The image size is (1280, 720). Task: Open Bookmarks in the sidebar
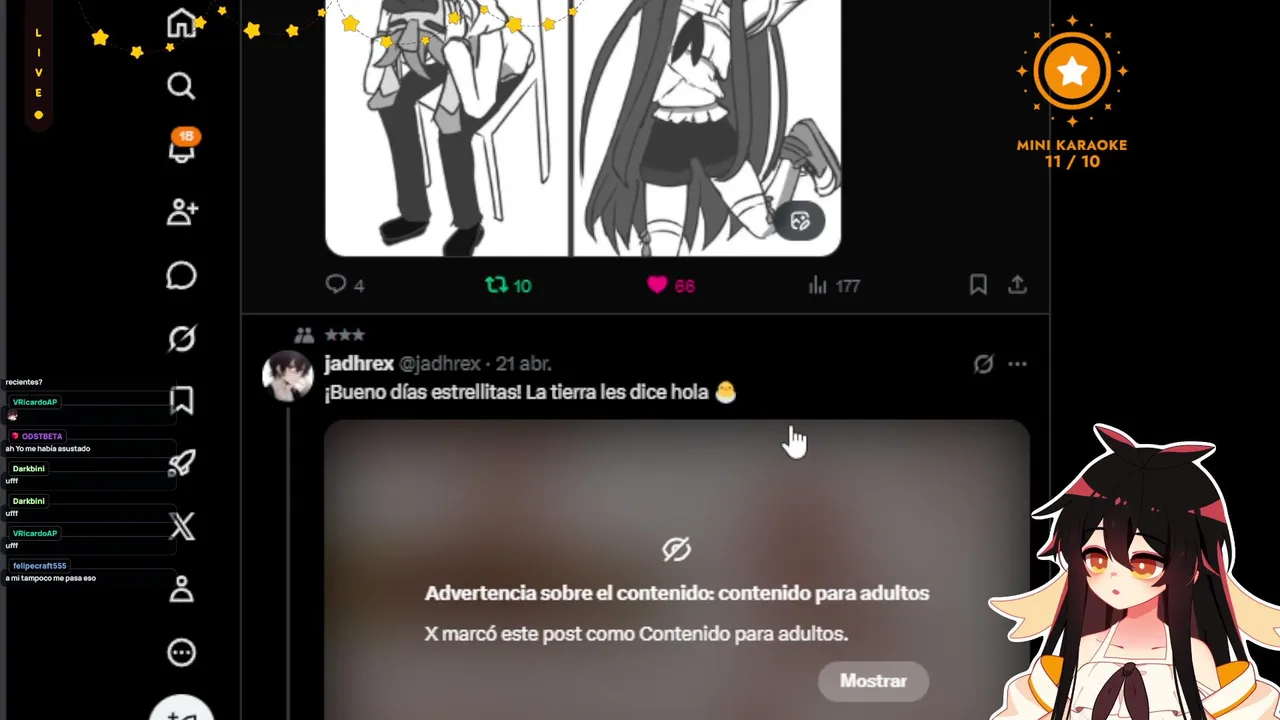181,401
